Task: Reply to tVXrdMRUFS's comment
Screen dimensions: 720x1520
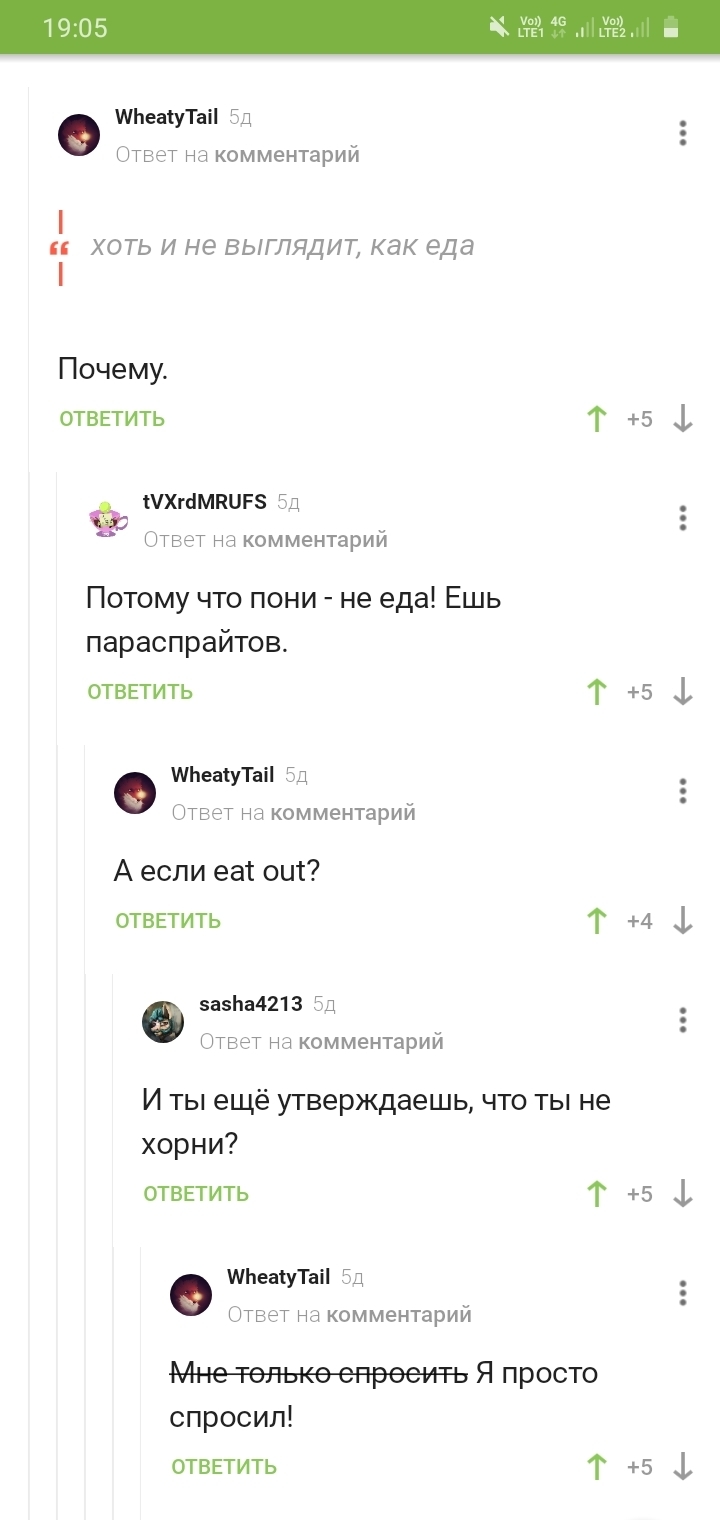Action: coord(140,692)
